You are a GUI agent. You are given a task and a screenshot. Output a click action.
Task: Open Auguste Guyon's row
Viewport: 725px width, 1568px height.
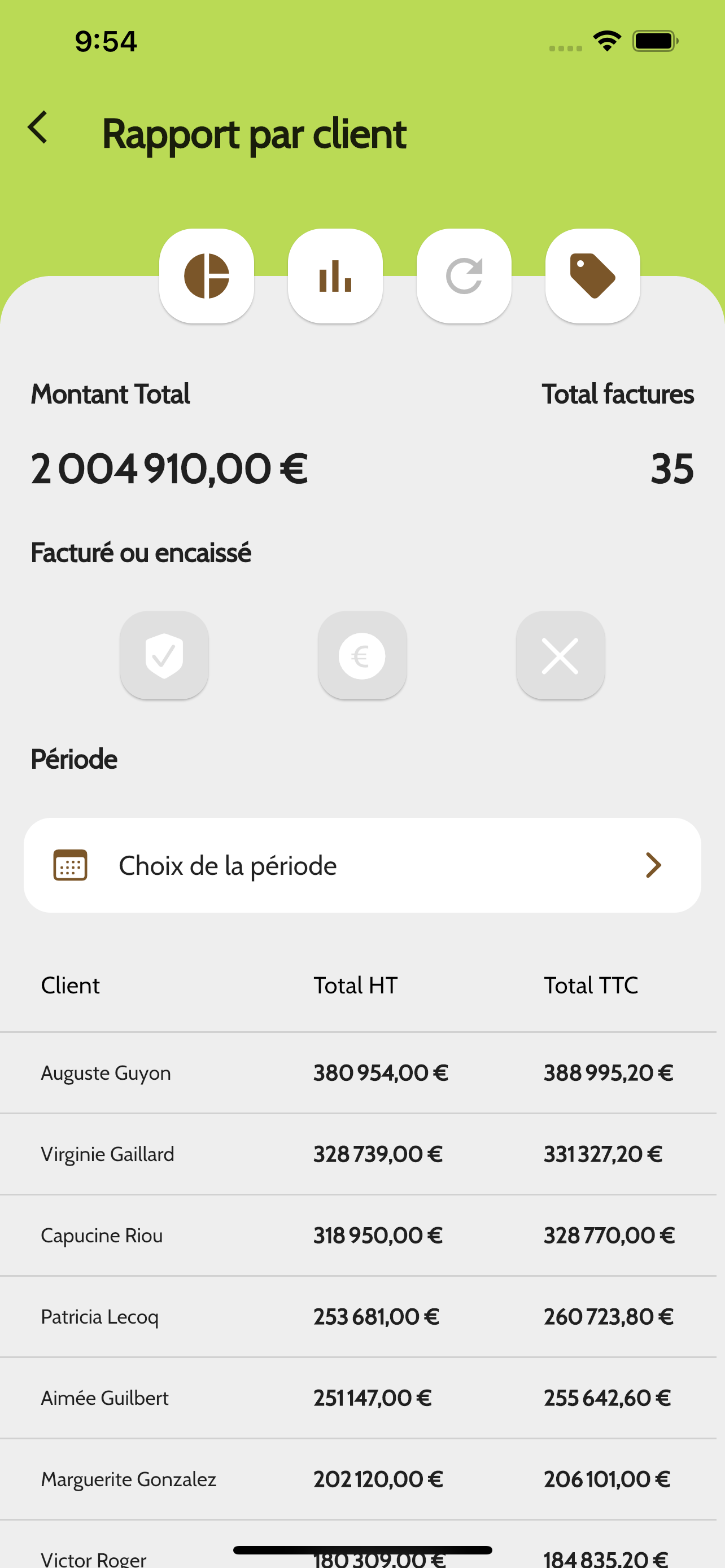[358, 1073]
